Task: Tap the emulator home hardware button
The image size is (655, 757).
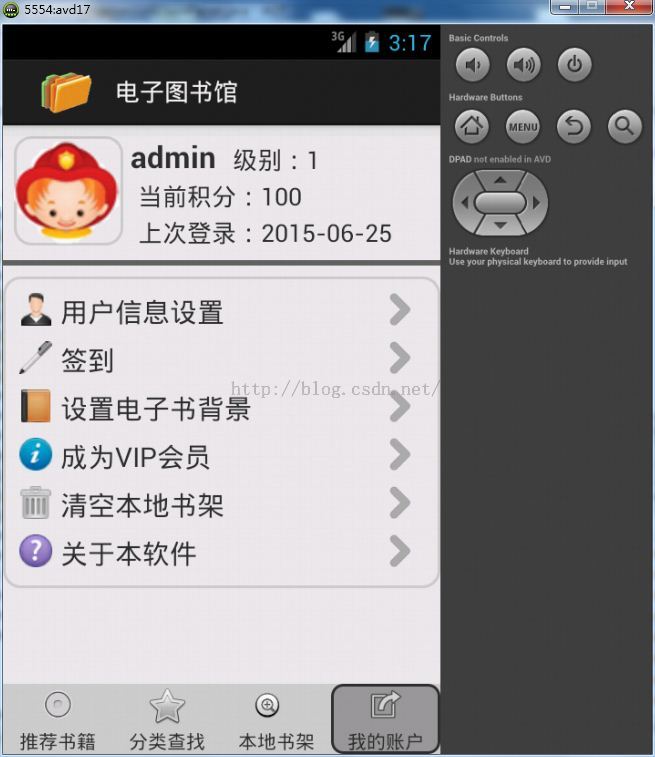Action: coord(472,126)
